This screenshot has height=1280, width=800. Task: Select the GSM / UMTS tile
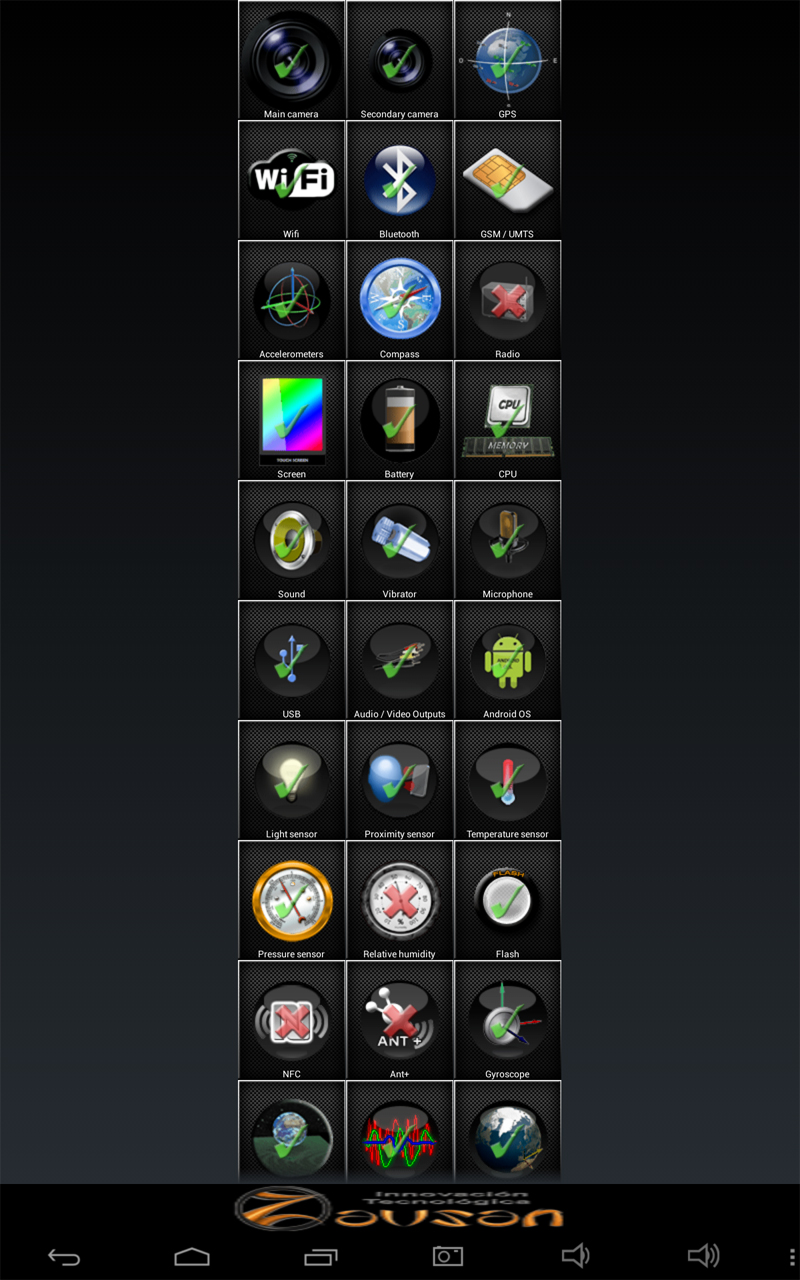(x=507, y=180)
